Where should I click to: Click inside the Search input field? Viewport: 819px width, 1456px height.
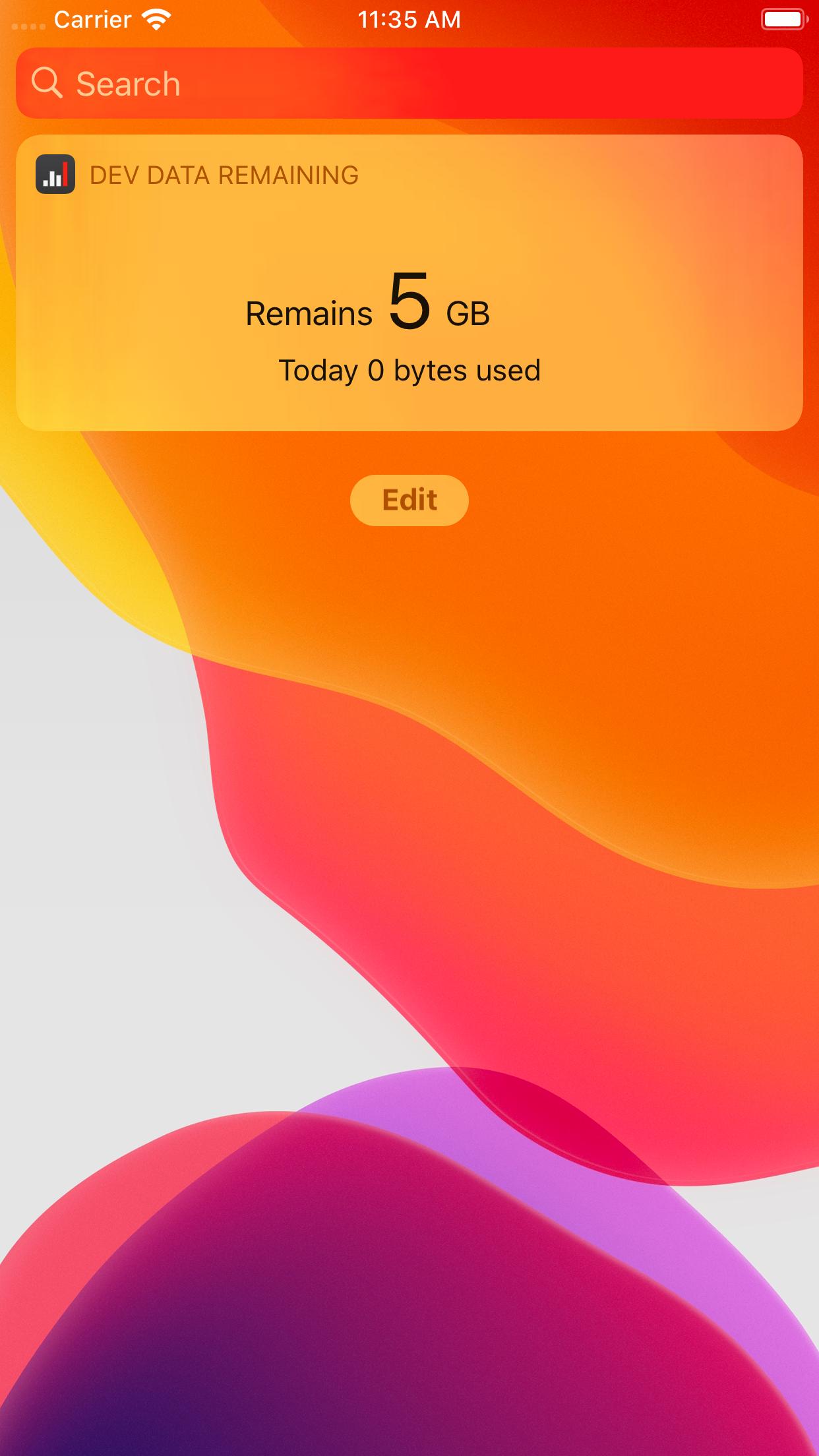tap(409, 82)
